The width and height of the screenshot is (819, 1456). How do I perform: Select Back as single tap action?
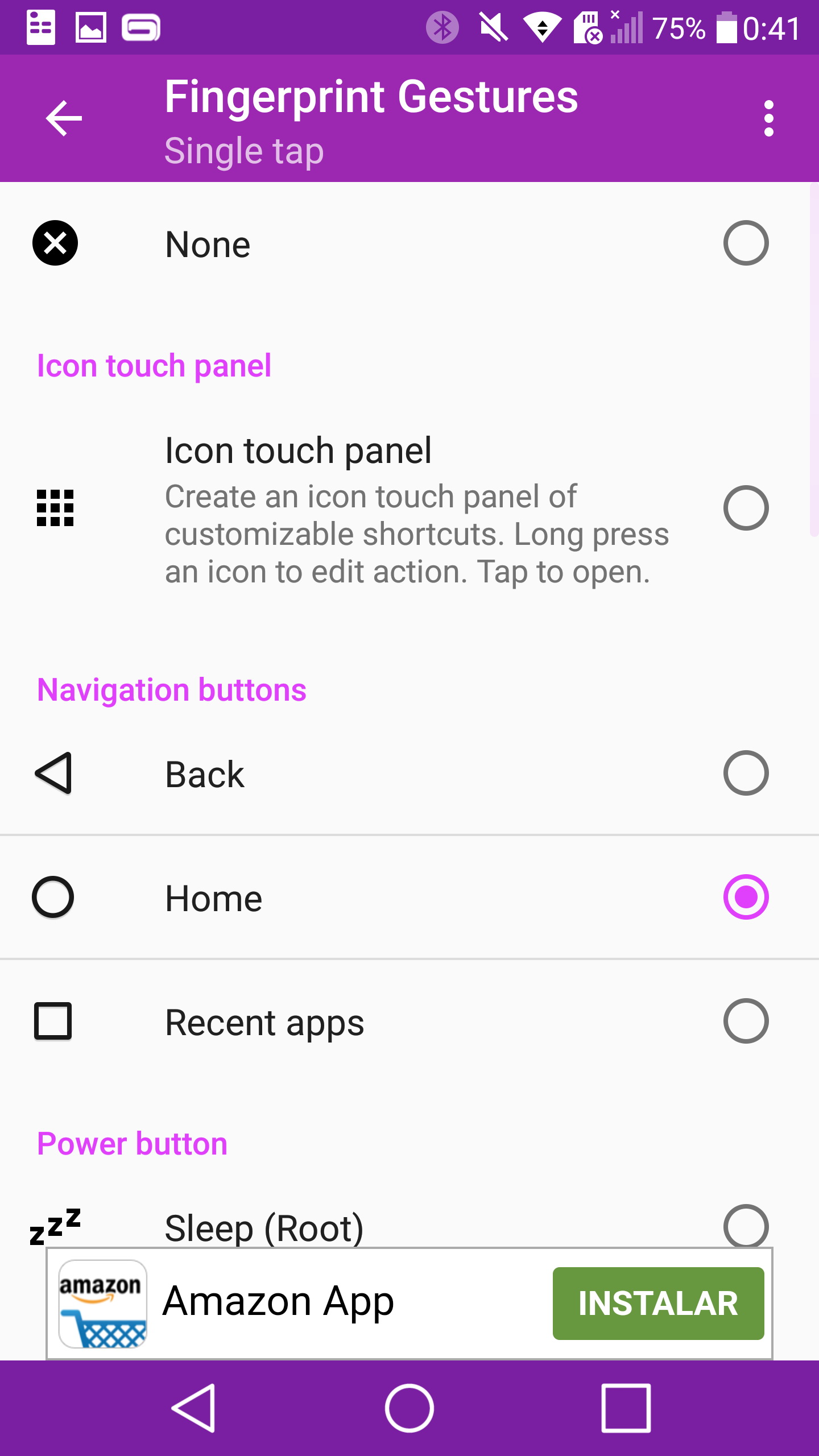click(745, 773)
